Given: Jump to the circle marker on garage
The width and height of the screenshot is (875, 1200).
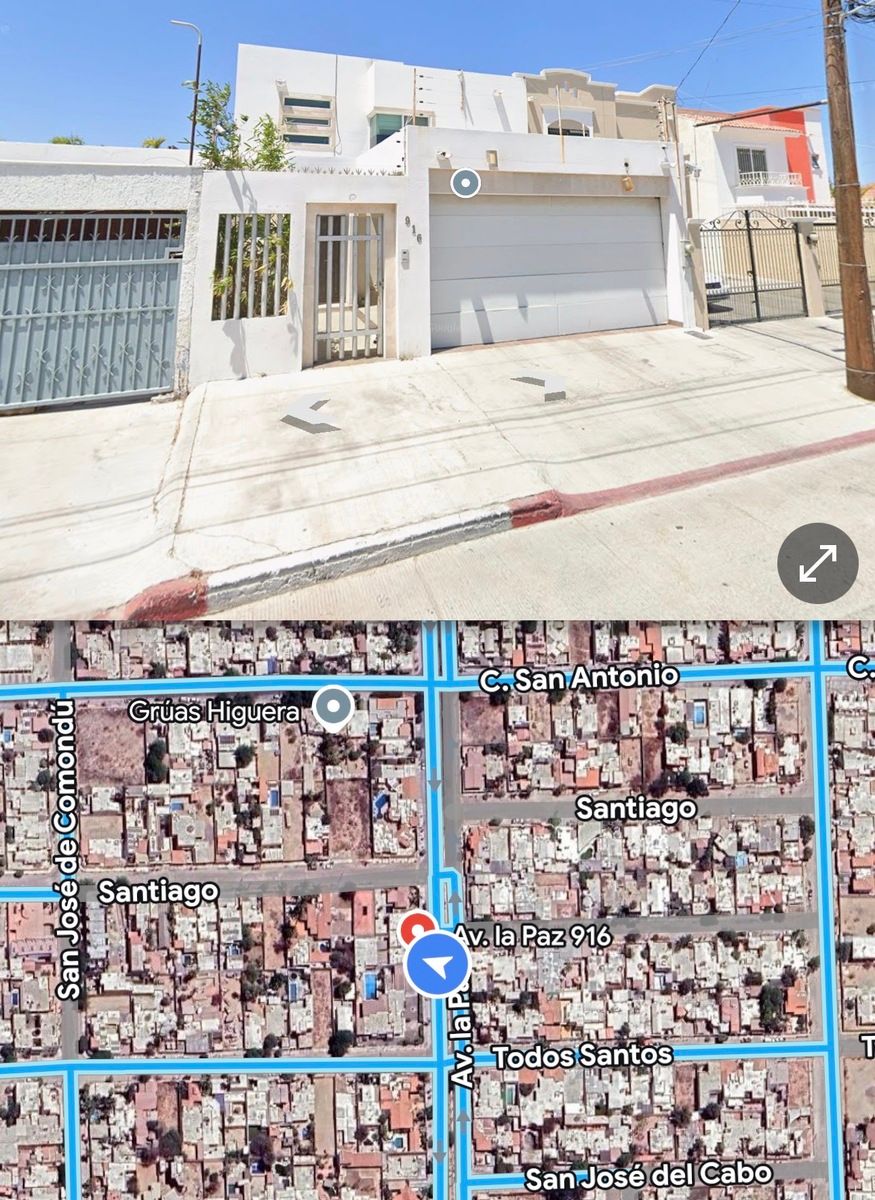Looking at the screenshot, I should coord(465,183).
